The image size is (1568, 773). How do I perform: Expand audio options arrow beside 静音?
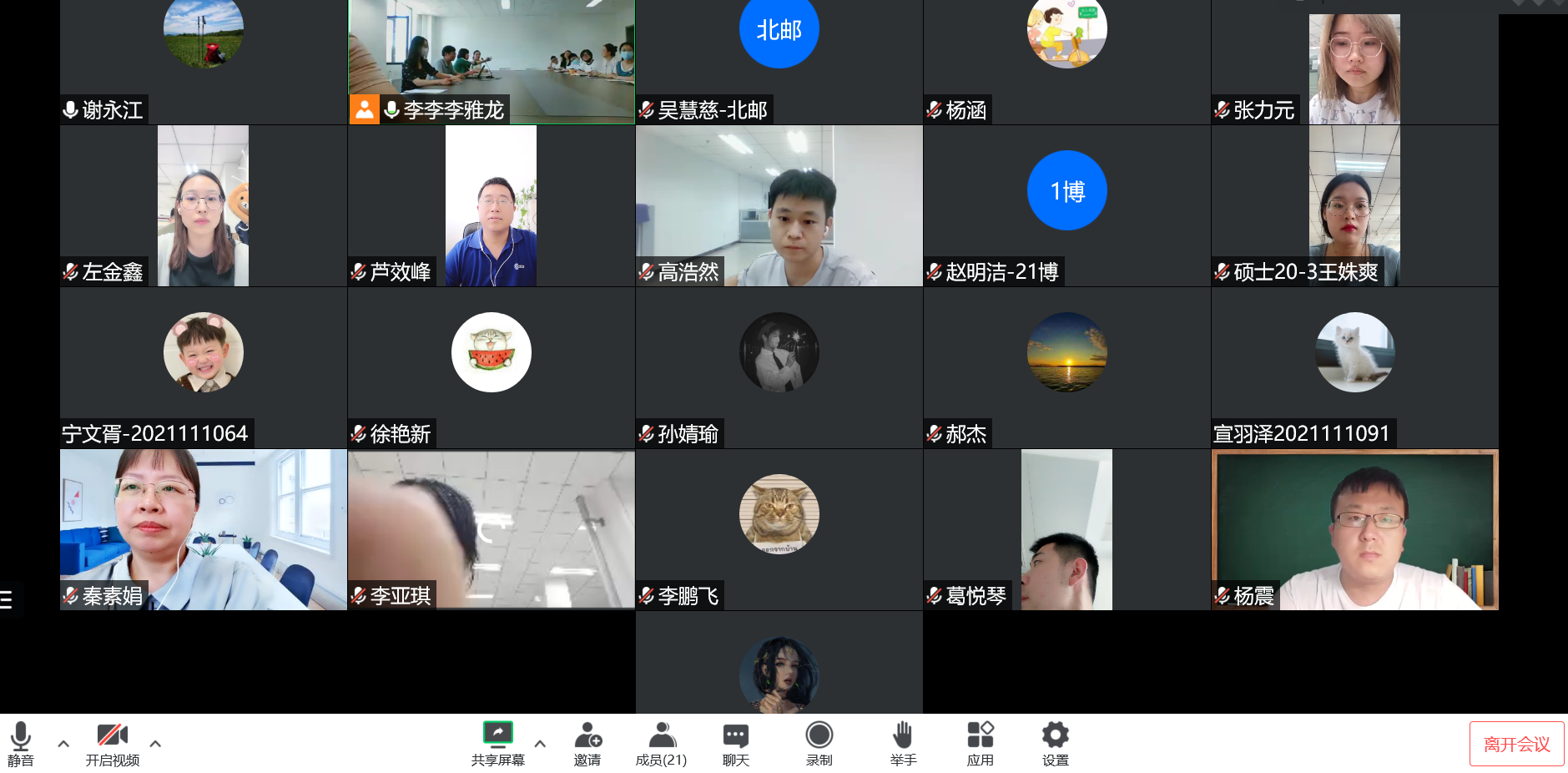tap(63, 743)
